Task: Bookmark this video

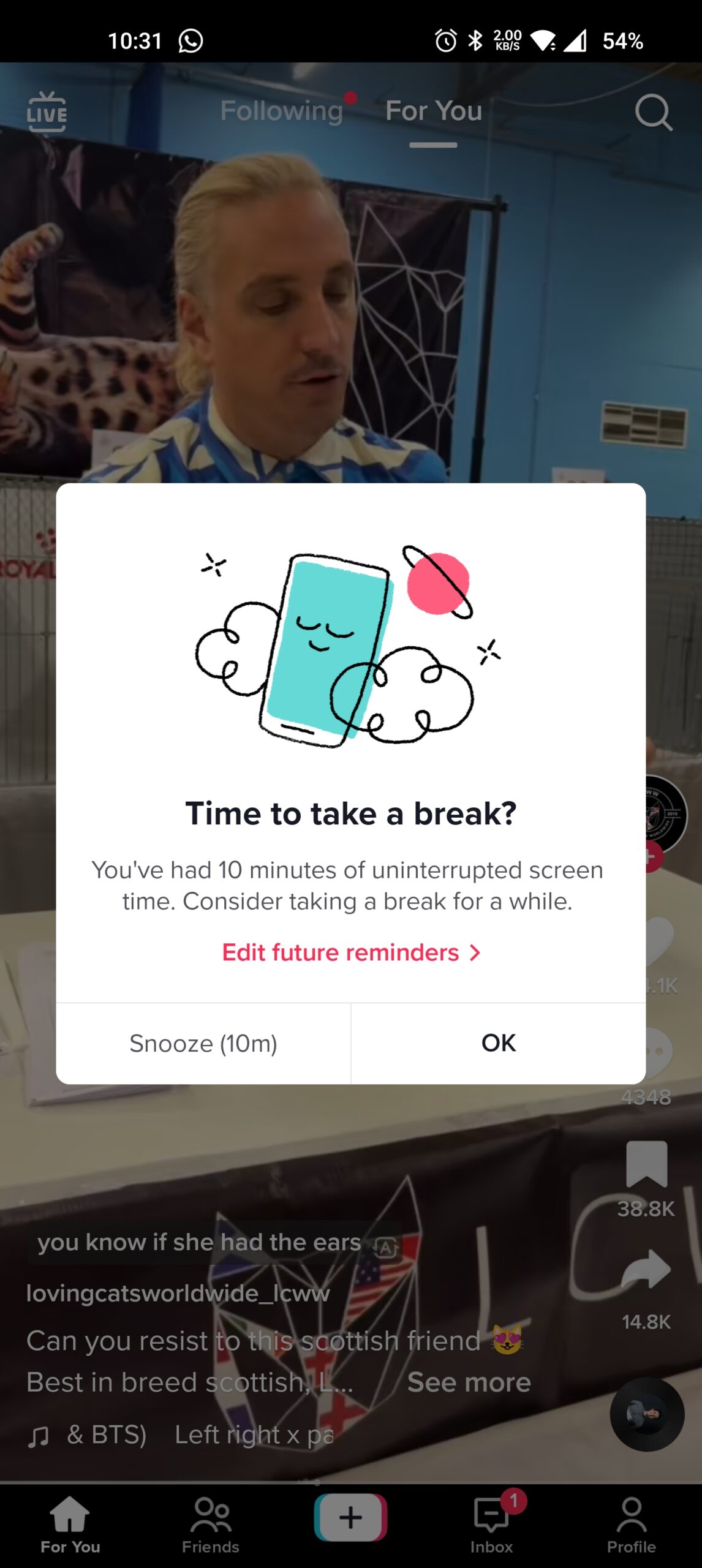Action: click(x=646, y=1164)
